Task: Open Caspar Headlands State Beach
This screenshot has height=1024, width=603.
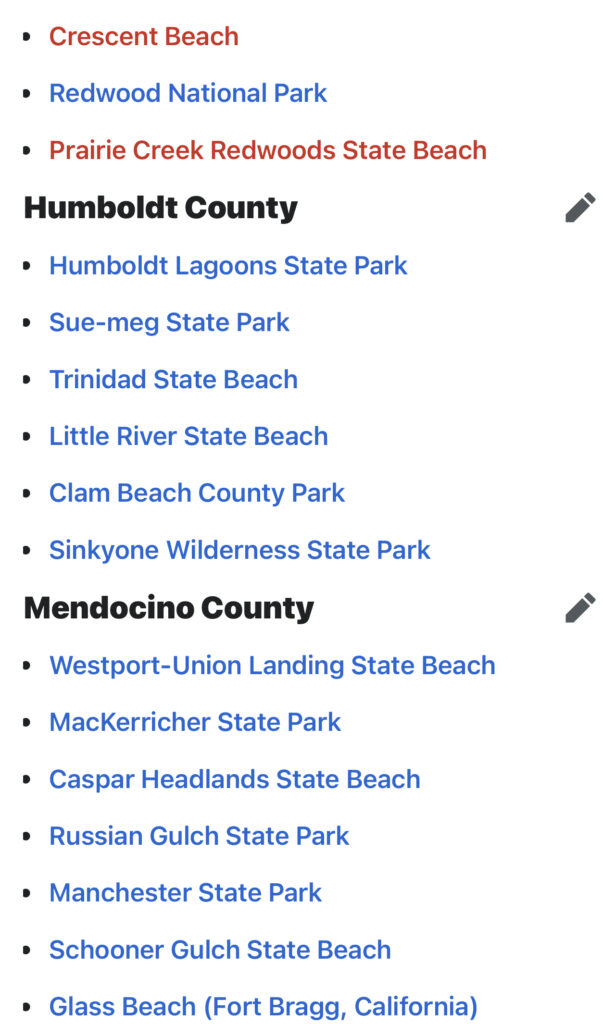Action: (235, 780)
